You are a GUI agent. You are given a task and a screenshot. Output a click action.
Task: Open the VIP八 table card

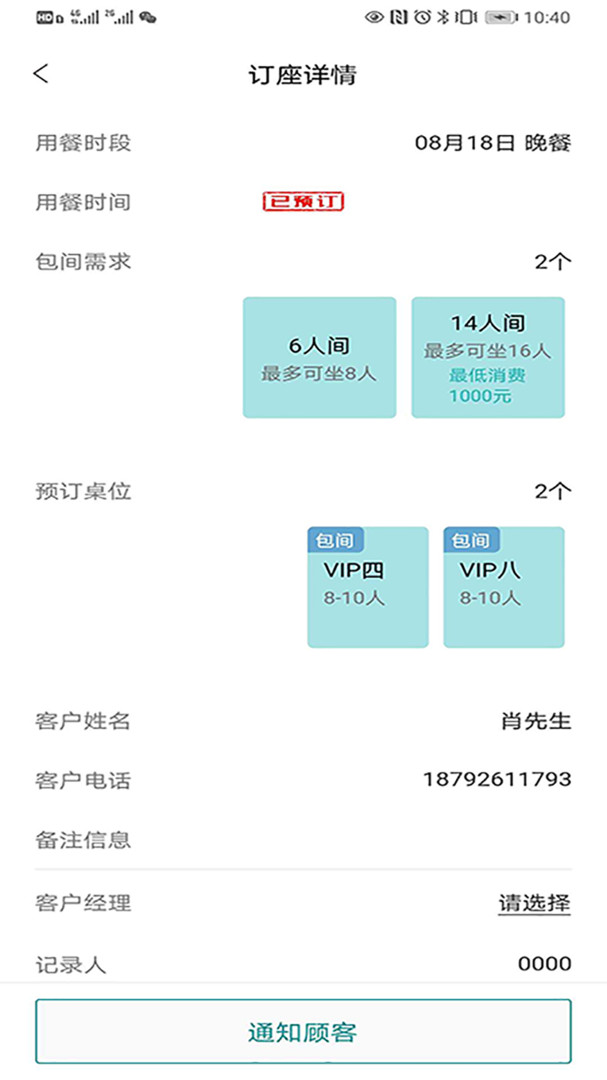click(504, 587)
